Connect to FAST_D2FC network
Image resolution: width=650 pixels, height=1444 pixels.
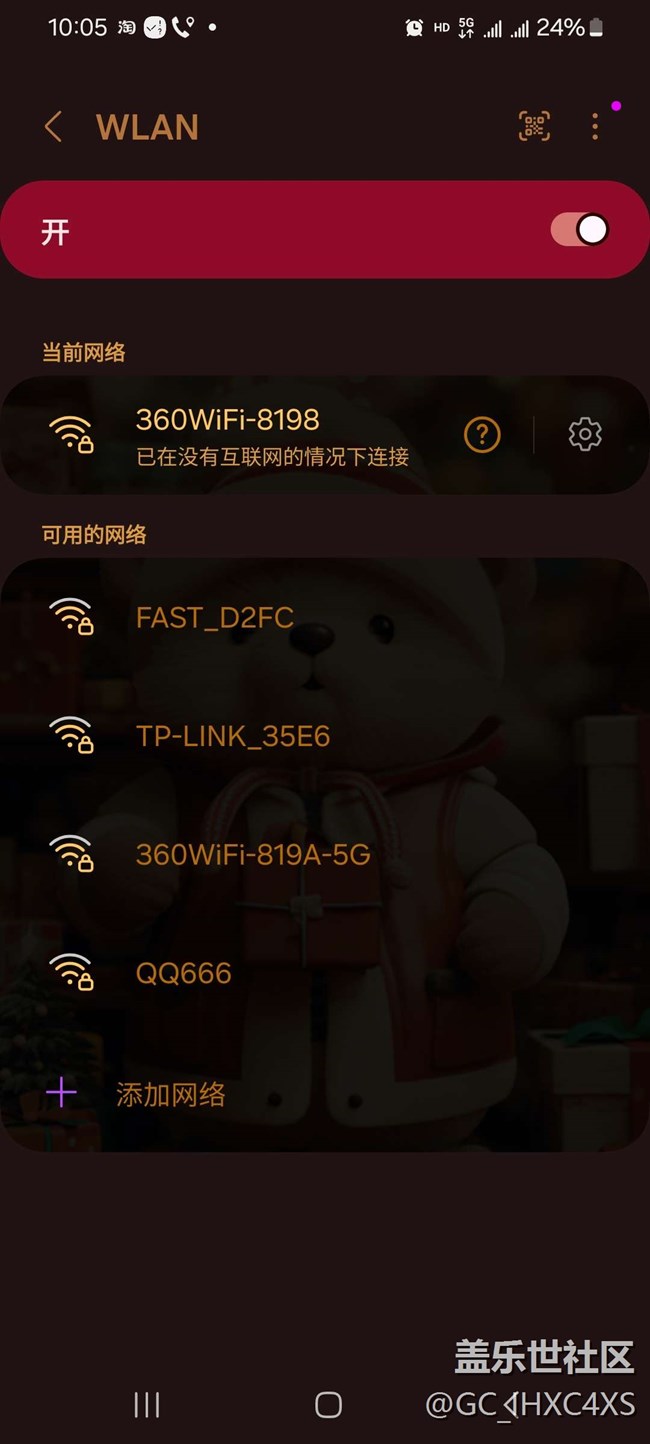[x=325, y=617]
